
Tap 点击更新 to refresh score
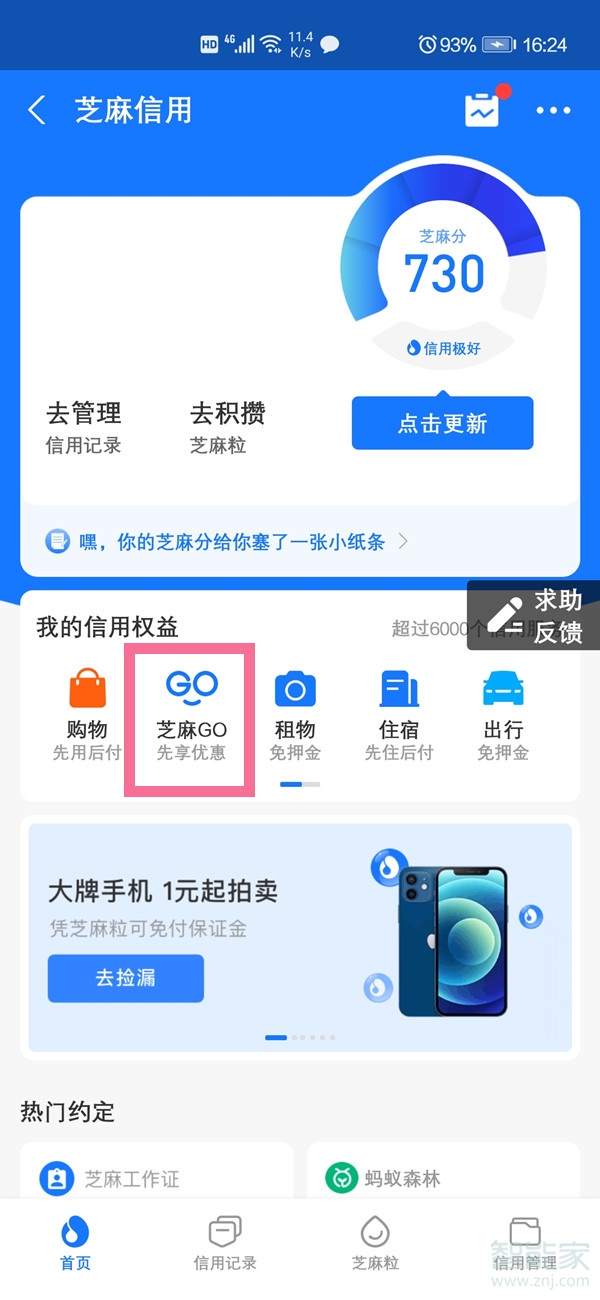coord(442,423)
